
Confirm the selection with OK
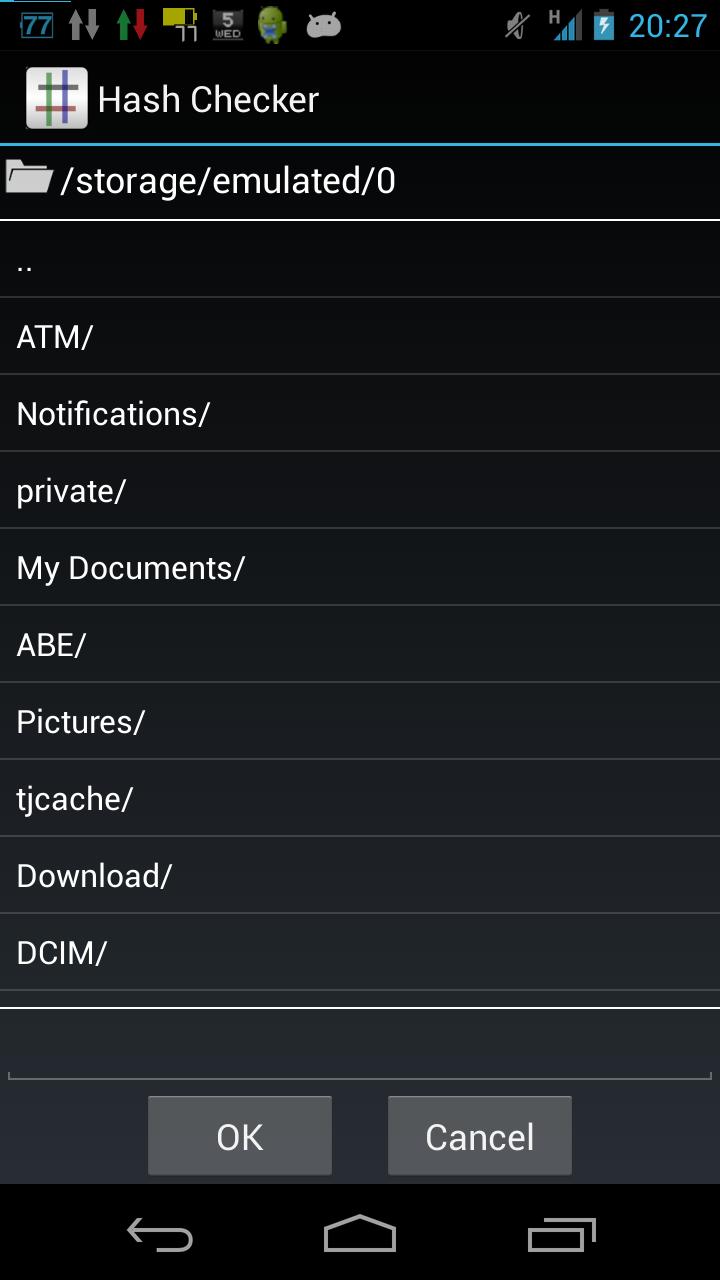pos(240,1136)
